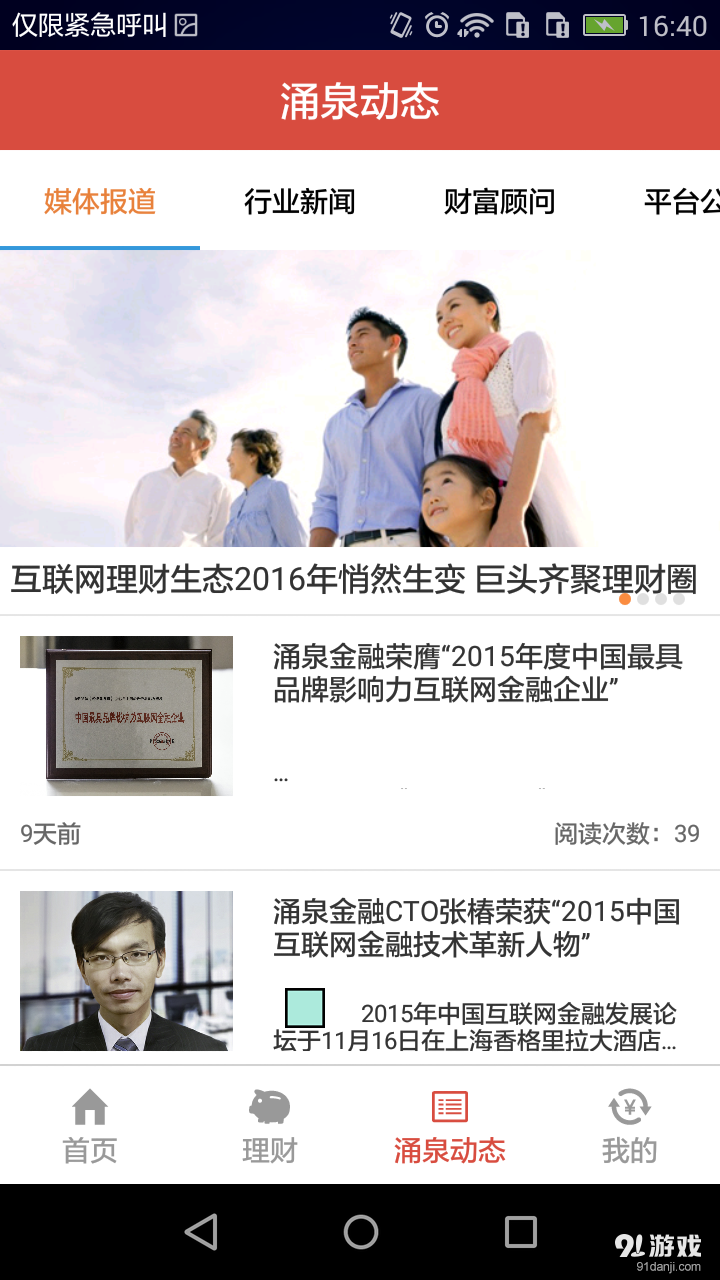Switch to the 理财 tab
The width and height of the screenshot is (720, 1280).
270,1126
